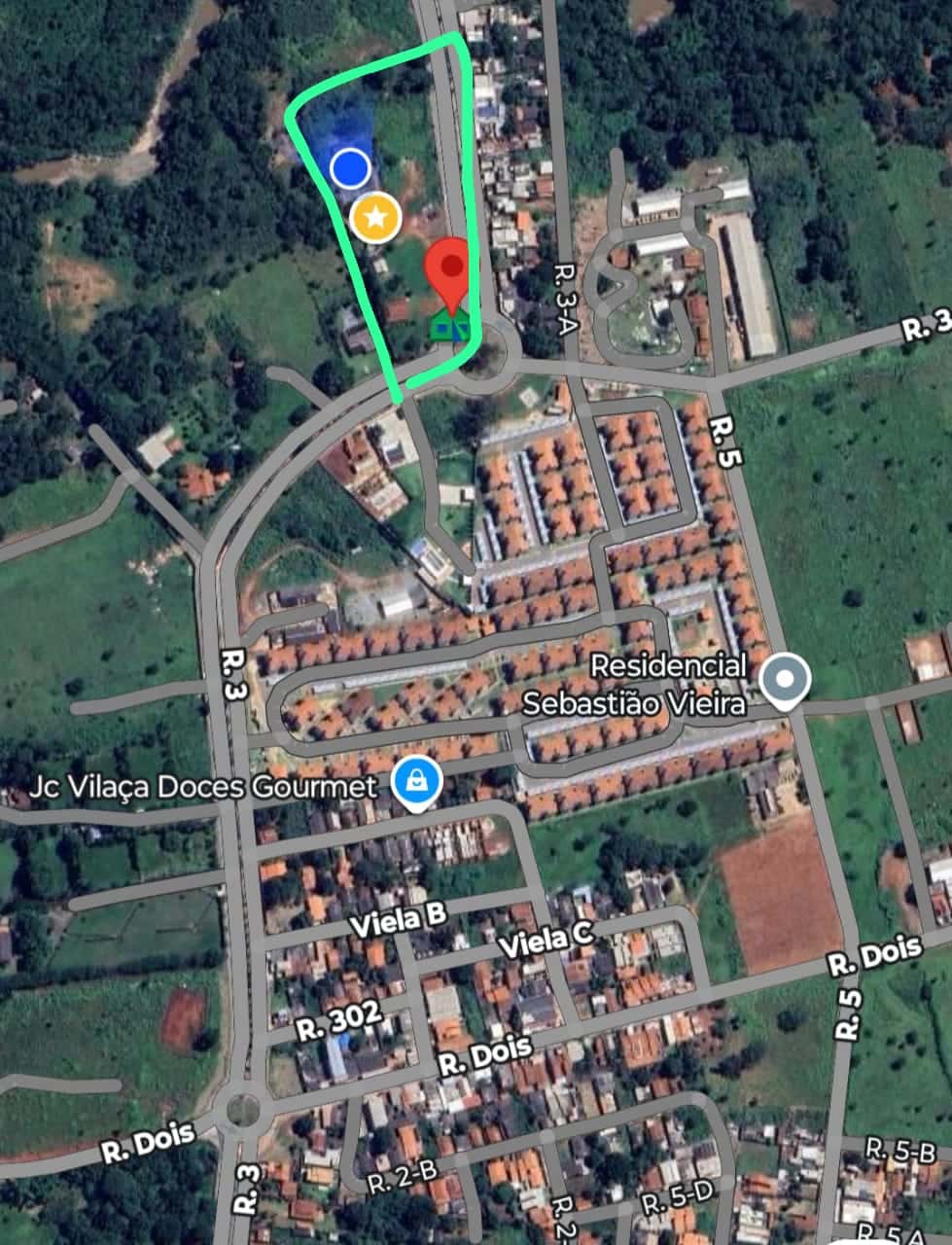Click the Residencial Sebastião Vieira gray pin

click(x=787, y=678)
